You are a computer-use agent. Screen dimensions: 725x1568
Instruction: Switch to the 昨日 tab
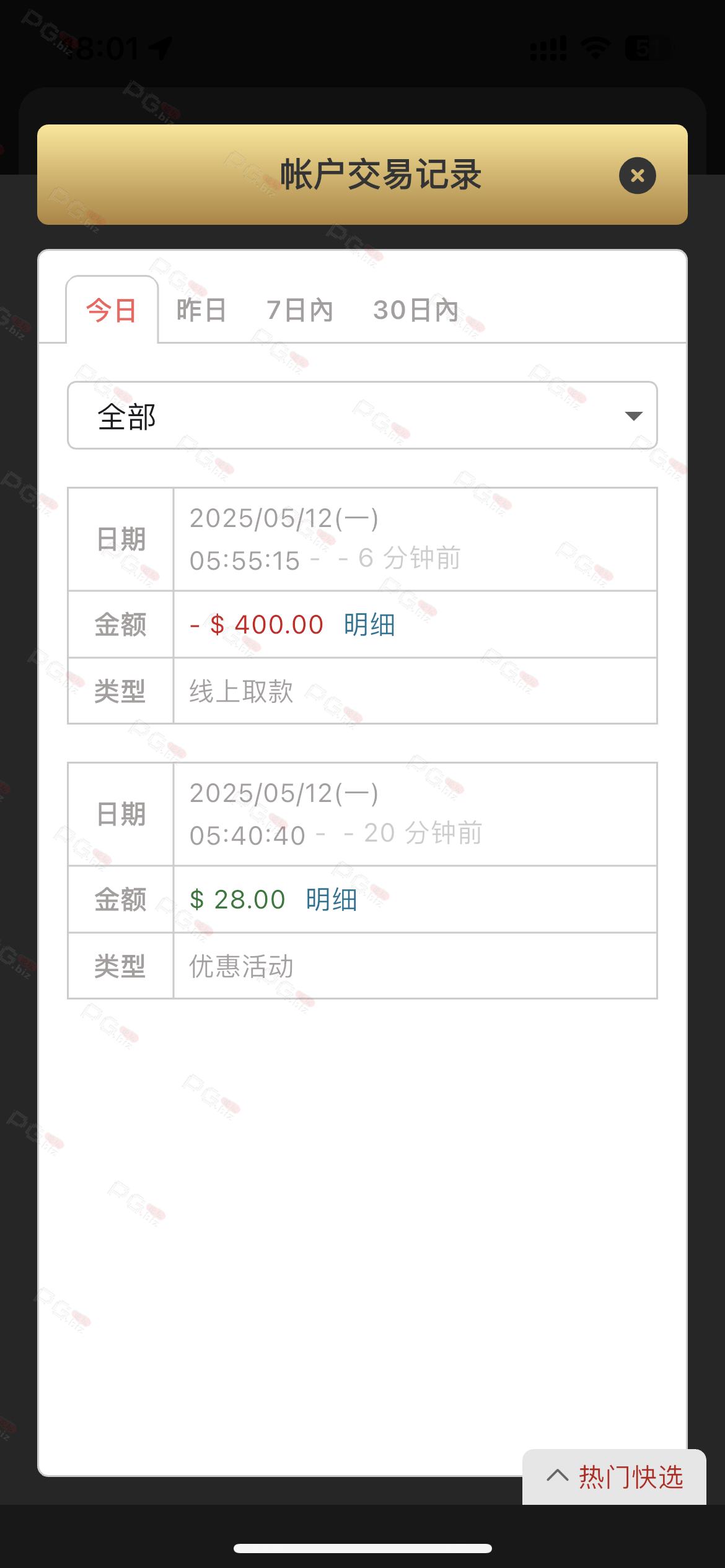click(x=201, y=310)
